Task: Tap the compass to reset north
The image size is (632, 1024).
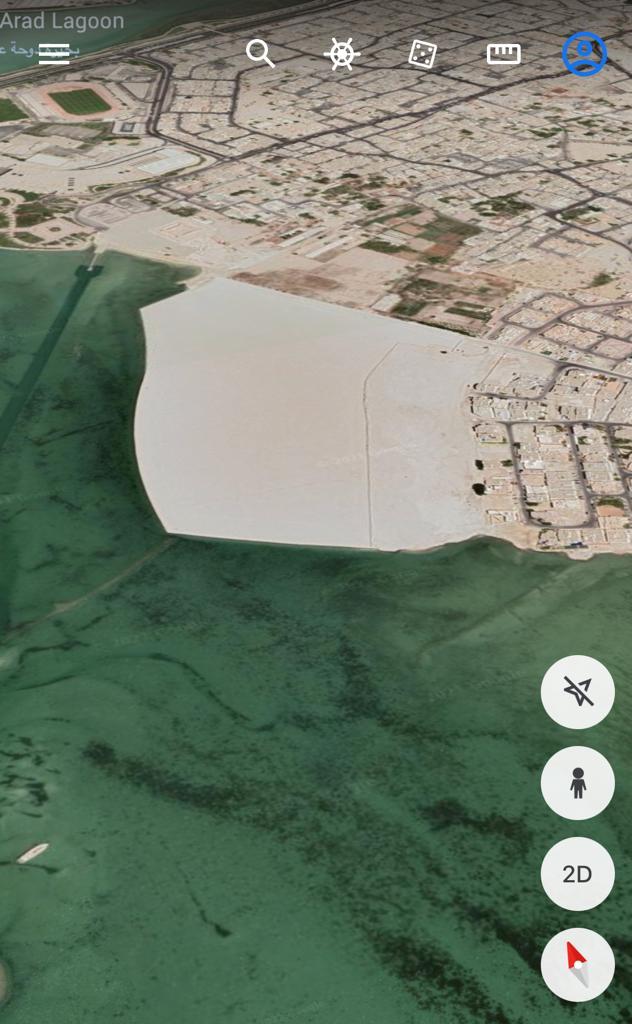Action: coord(578,965)
